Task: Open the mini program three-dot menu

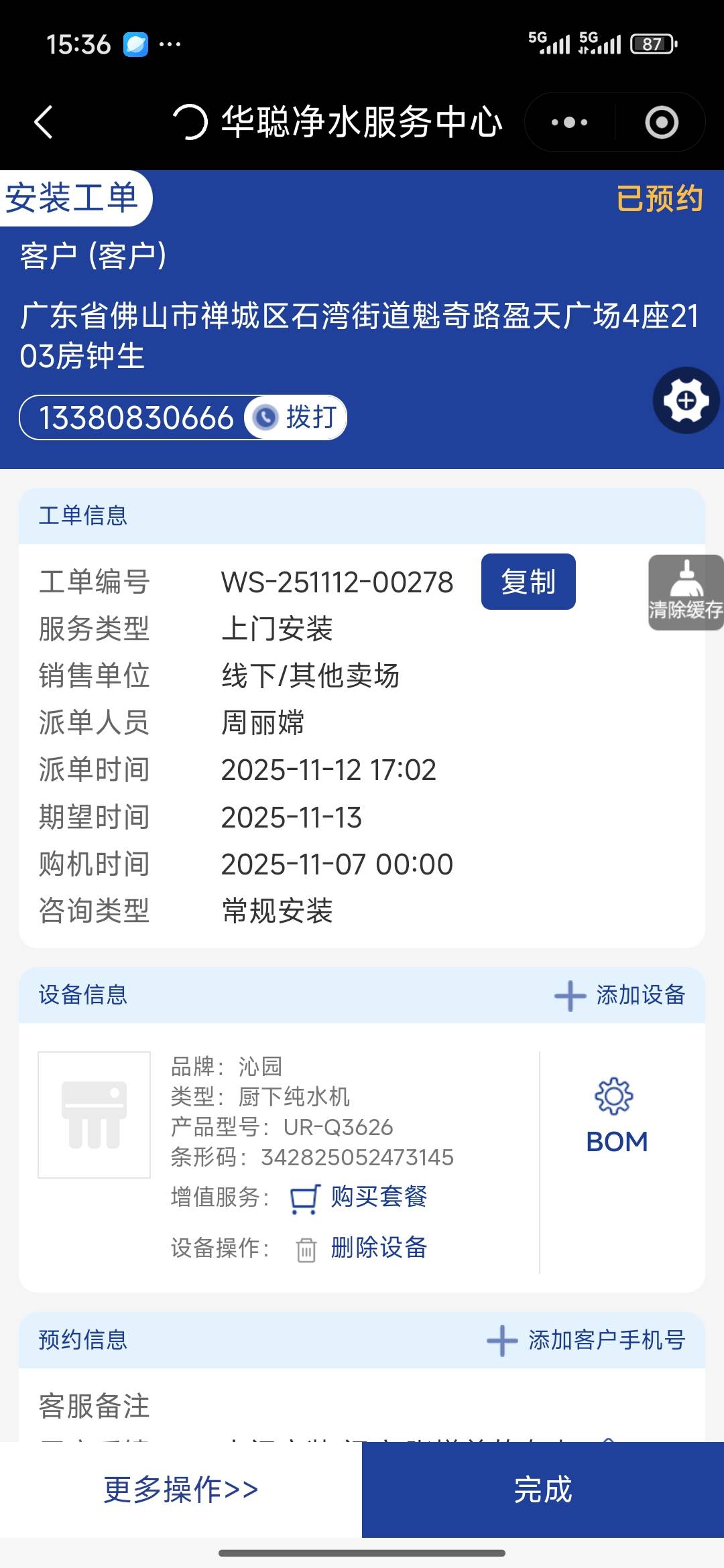Action: point(569,123)
